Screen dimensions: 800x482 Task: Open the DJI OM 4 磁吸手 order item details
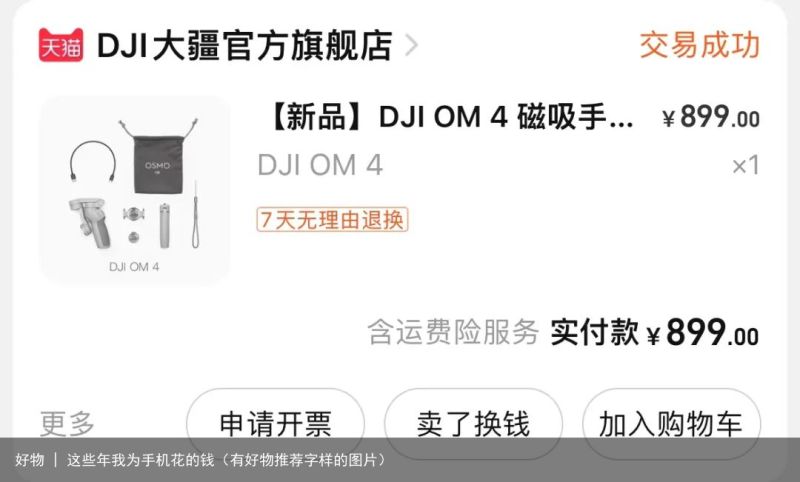[450, 119]
